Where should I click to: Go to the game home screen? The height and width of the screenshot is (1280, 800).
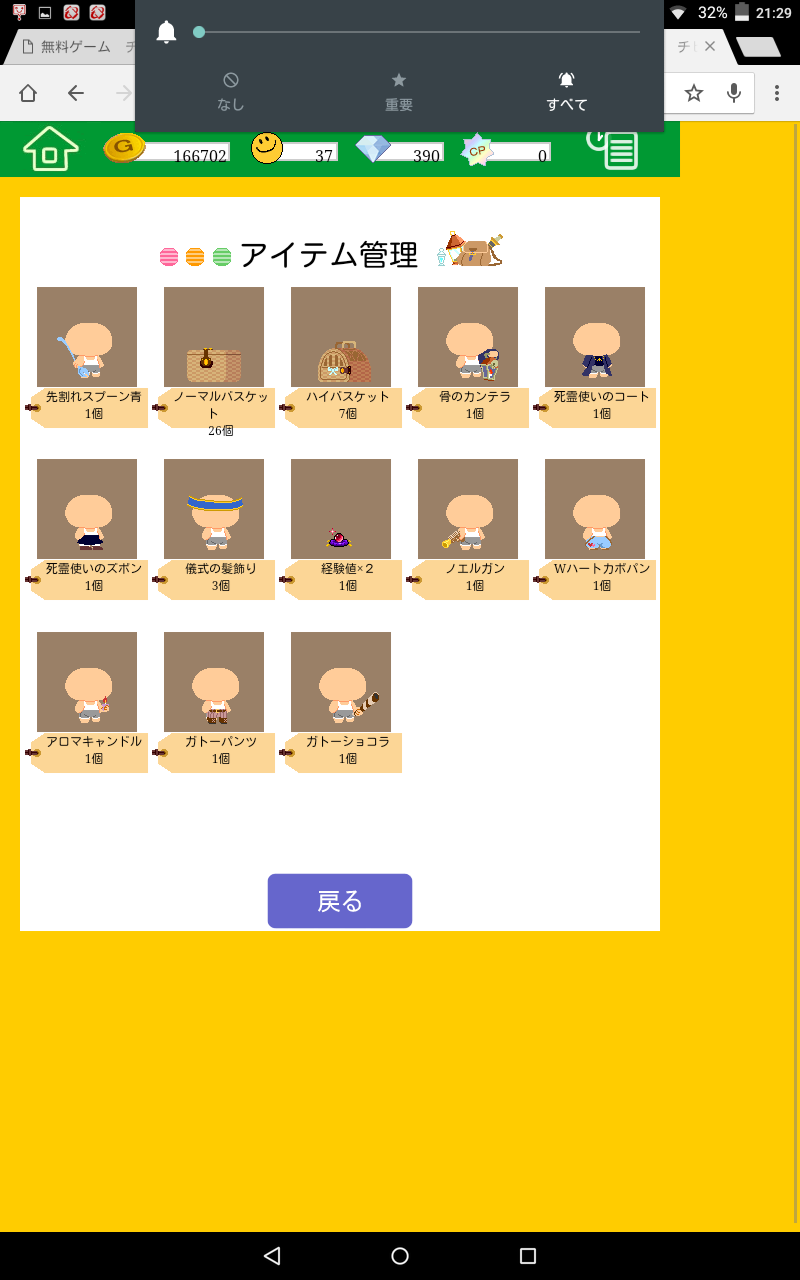pyautogui.click(x=50, y=150)
